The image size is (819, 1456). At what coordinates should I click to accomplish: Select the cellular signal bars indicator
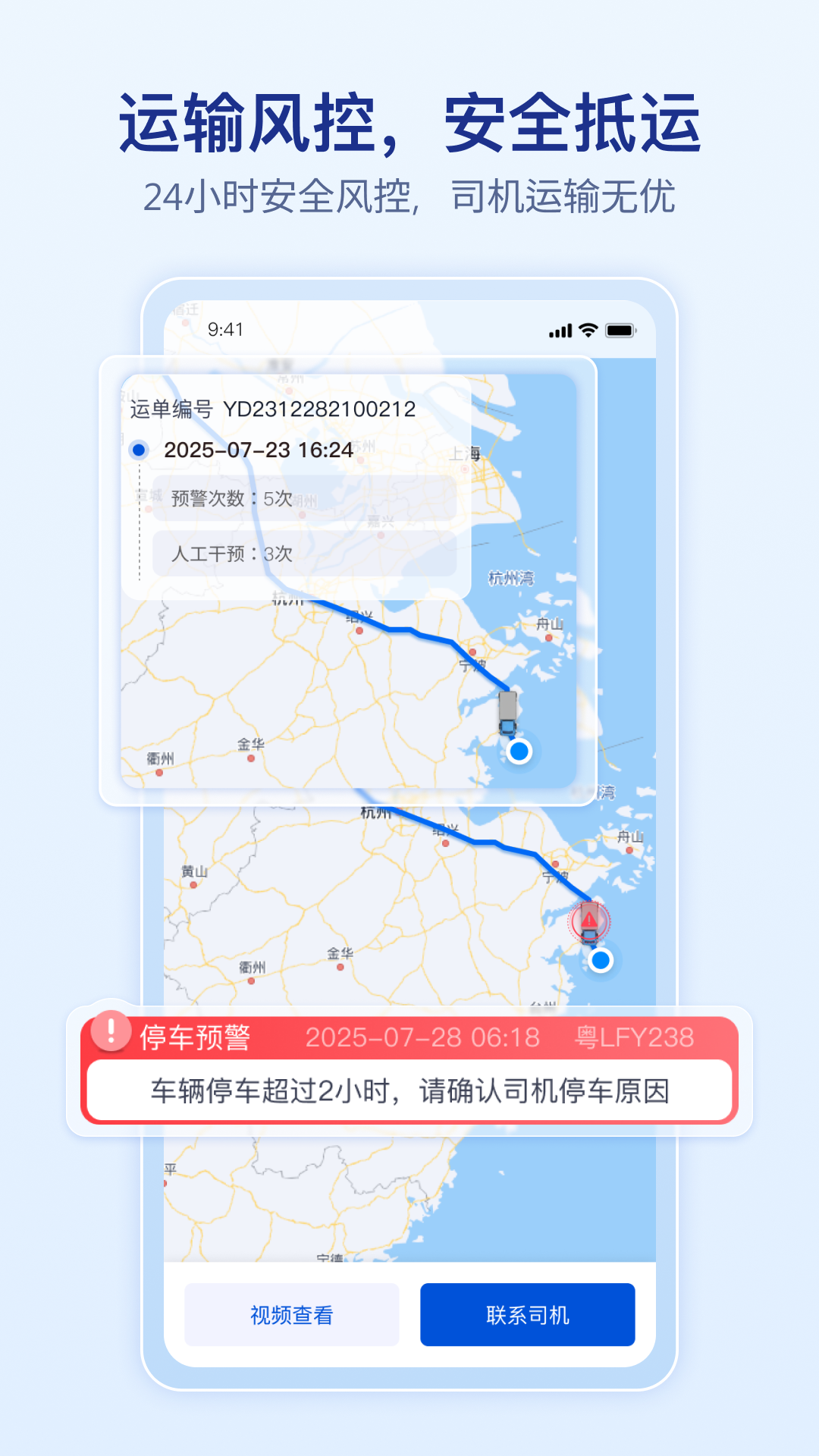(560, 330)
